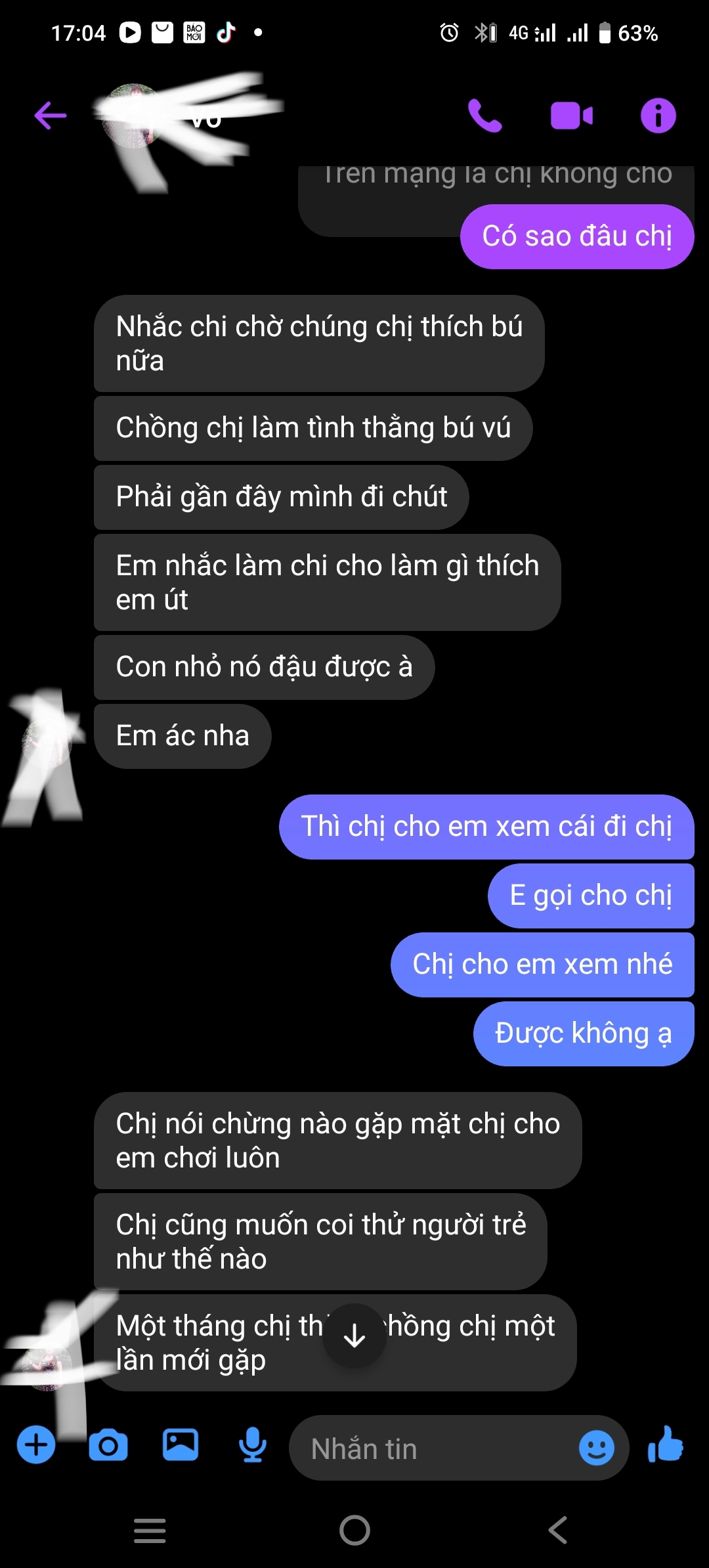Send a thumbs-up like
This screenshot has width=709, height=1568.
[x=666, y=1445]
